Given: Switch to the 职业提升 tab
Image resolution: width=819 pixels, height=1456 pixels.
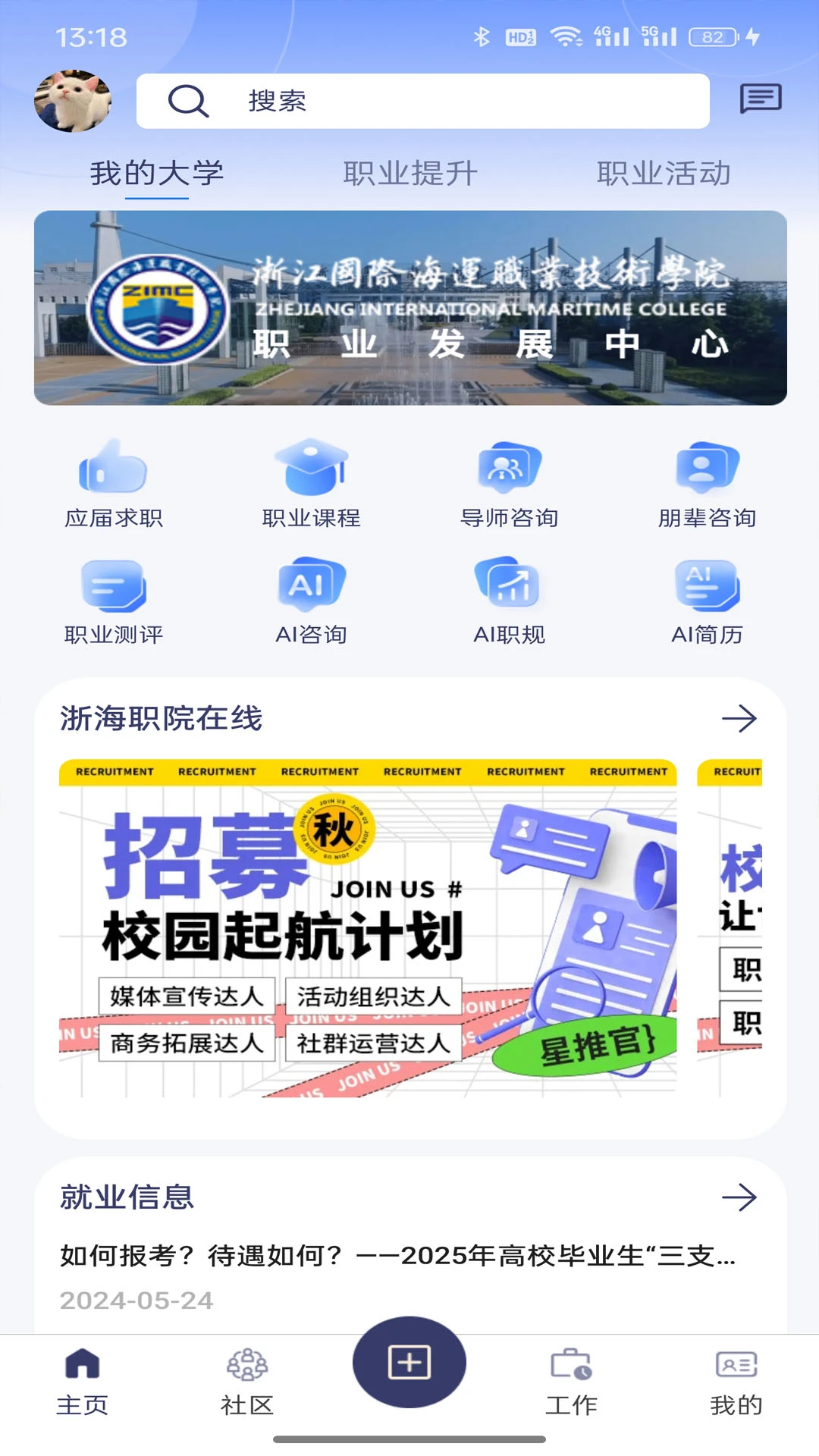Looking at the screenshot, I should point(410,174).
